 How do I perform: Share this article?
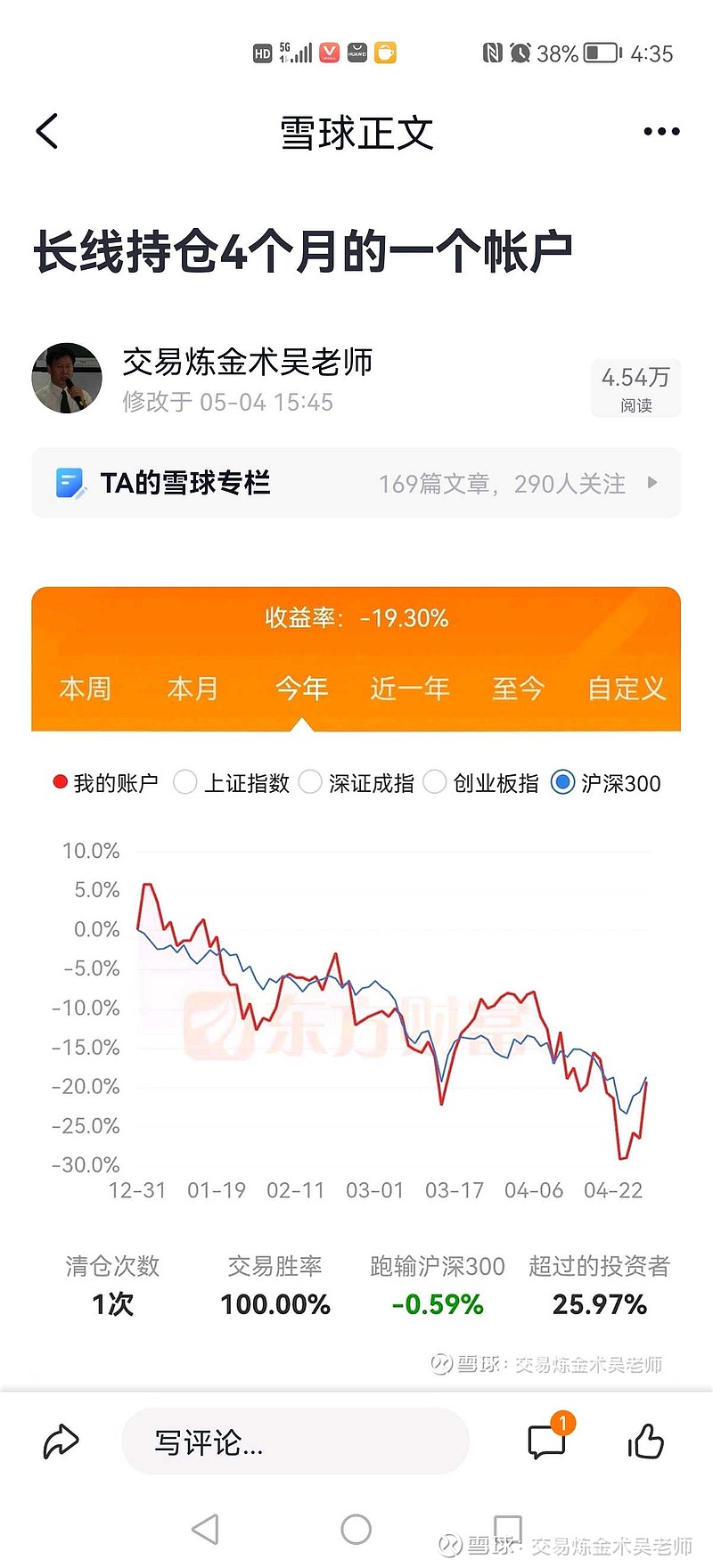coord(61,1441)
